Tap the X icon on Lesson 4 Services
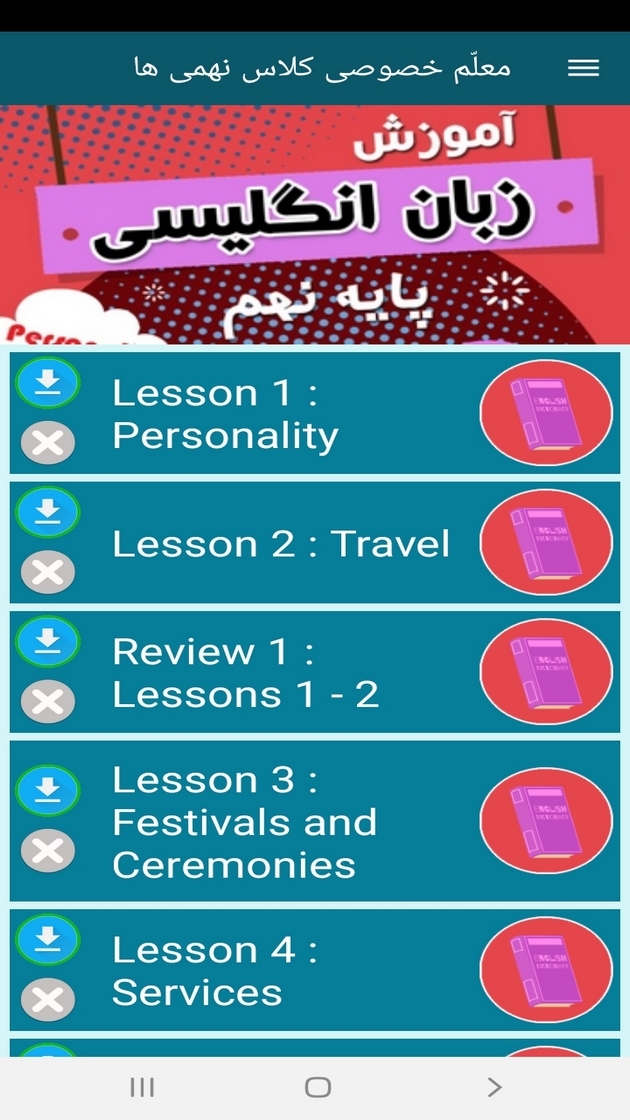Viewport: 630px width, 1120px height. coord(47,999)
